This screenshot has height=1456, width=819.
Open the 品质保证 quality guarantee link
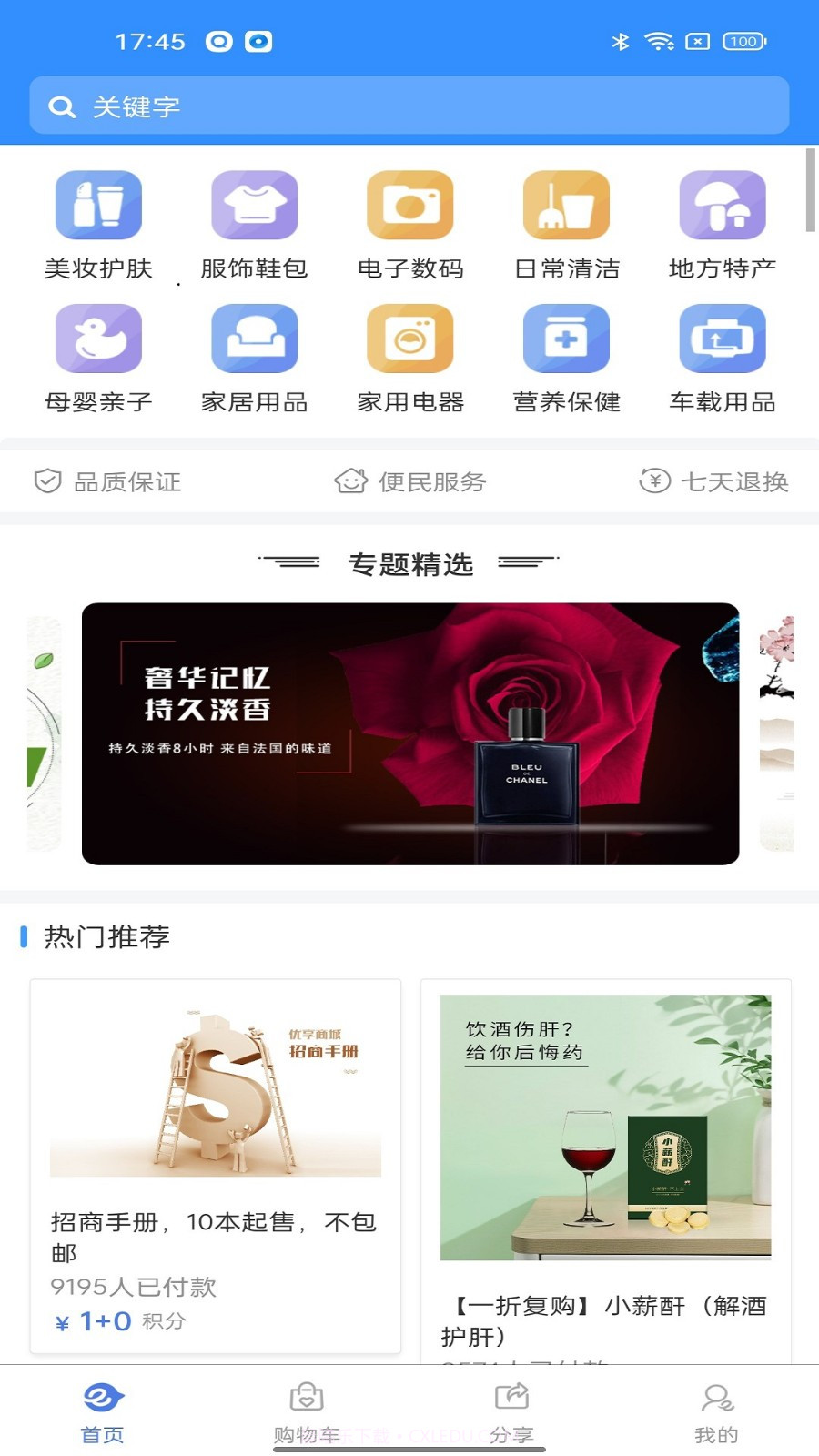(110, 482)
